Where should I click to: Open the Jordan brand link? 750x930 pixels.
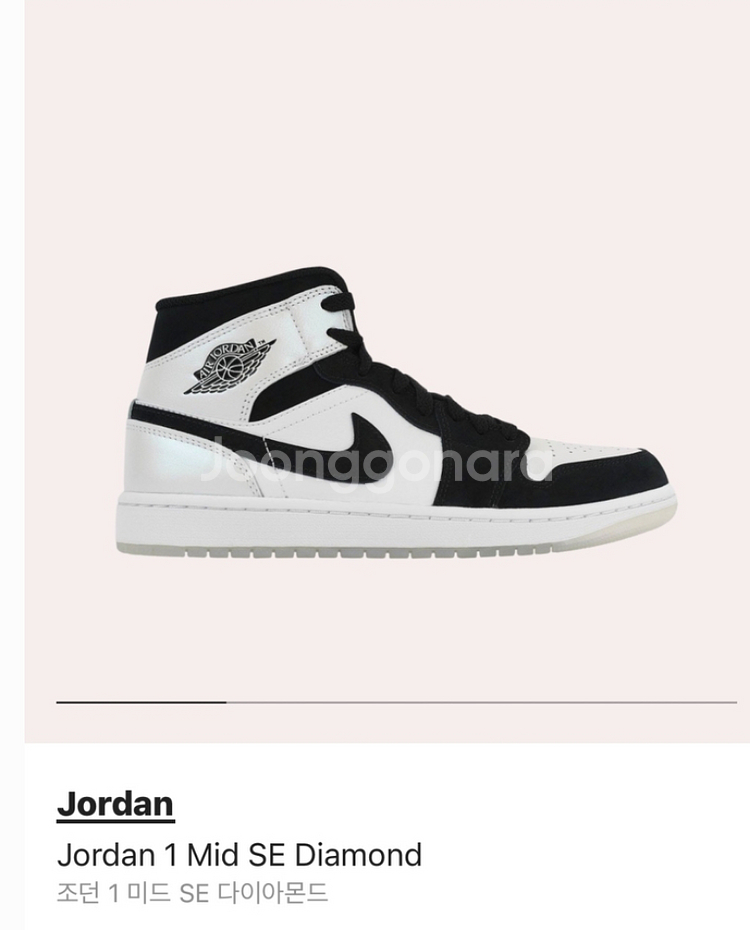coord(115,804)
